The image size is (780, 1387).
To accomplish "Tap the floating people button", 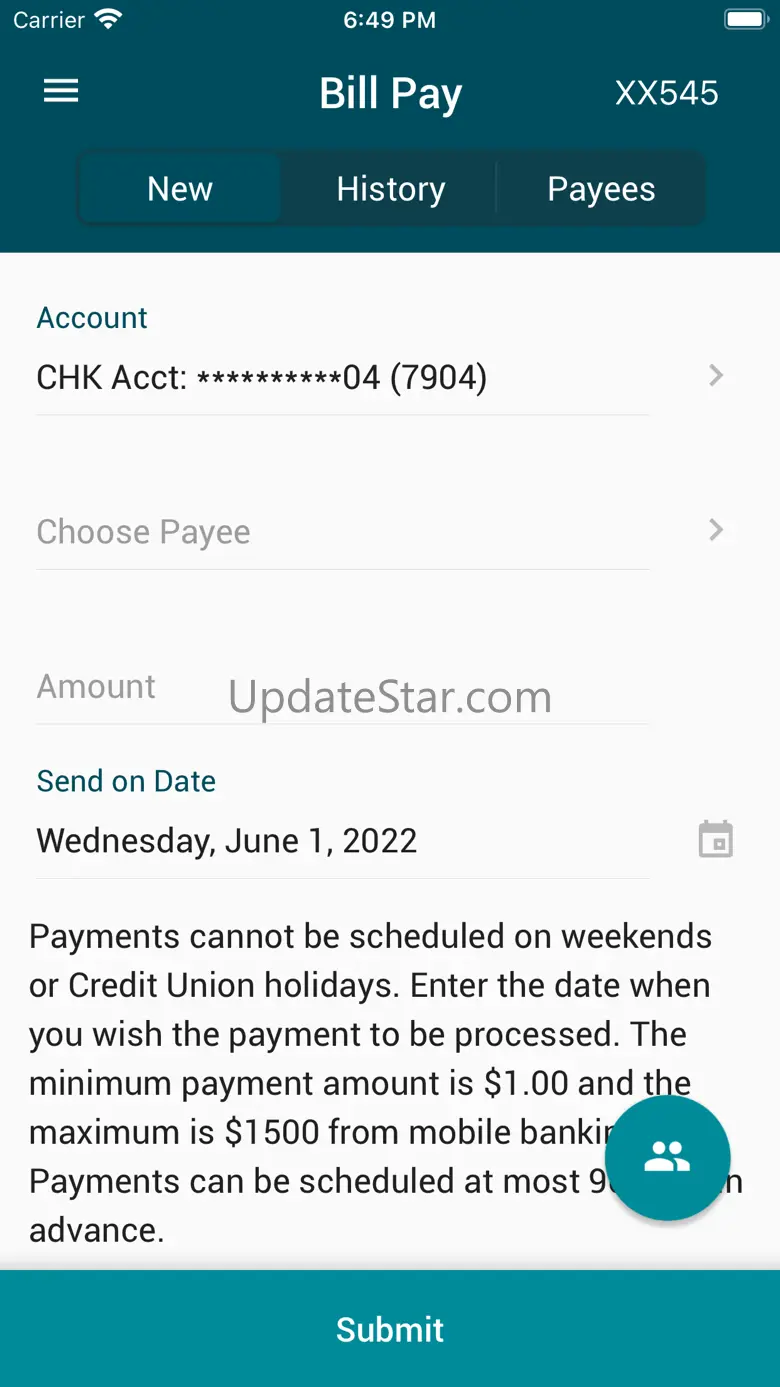I will coord(668,1158).
